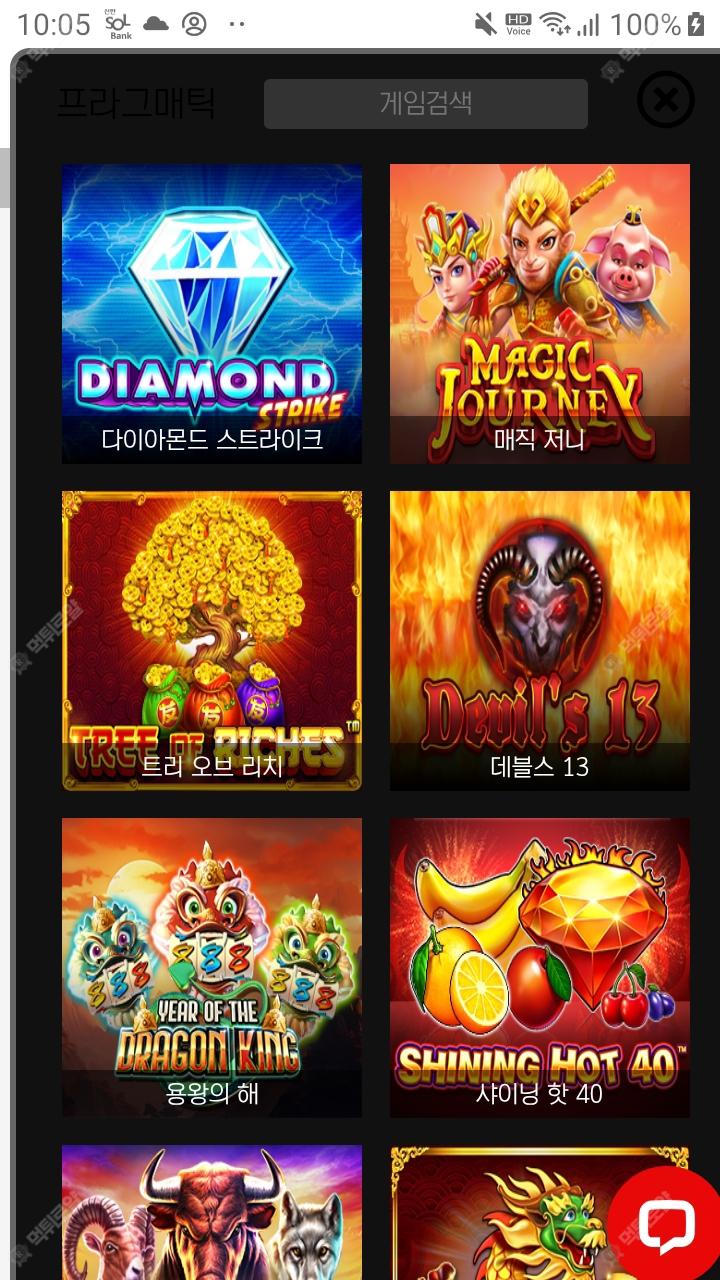
Task: Open the red live chat button
Action: coord(666,1226)
